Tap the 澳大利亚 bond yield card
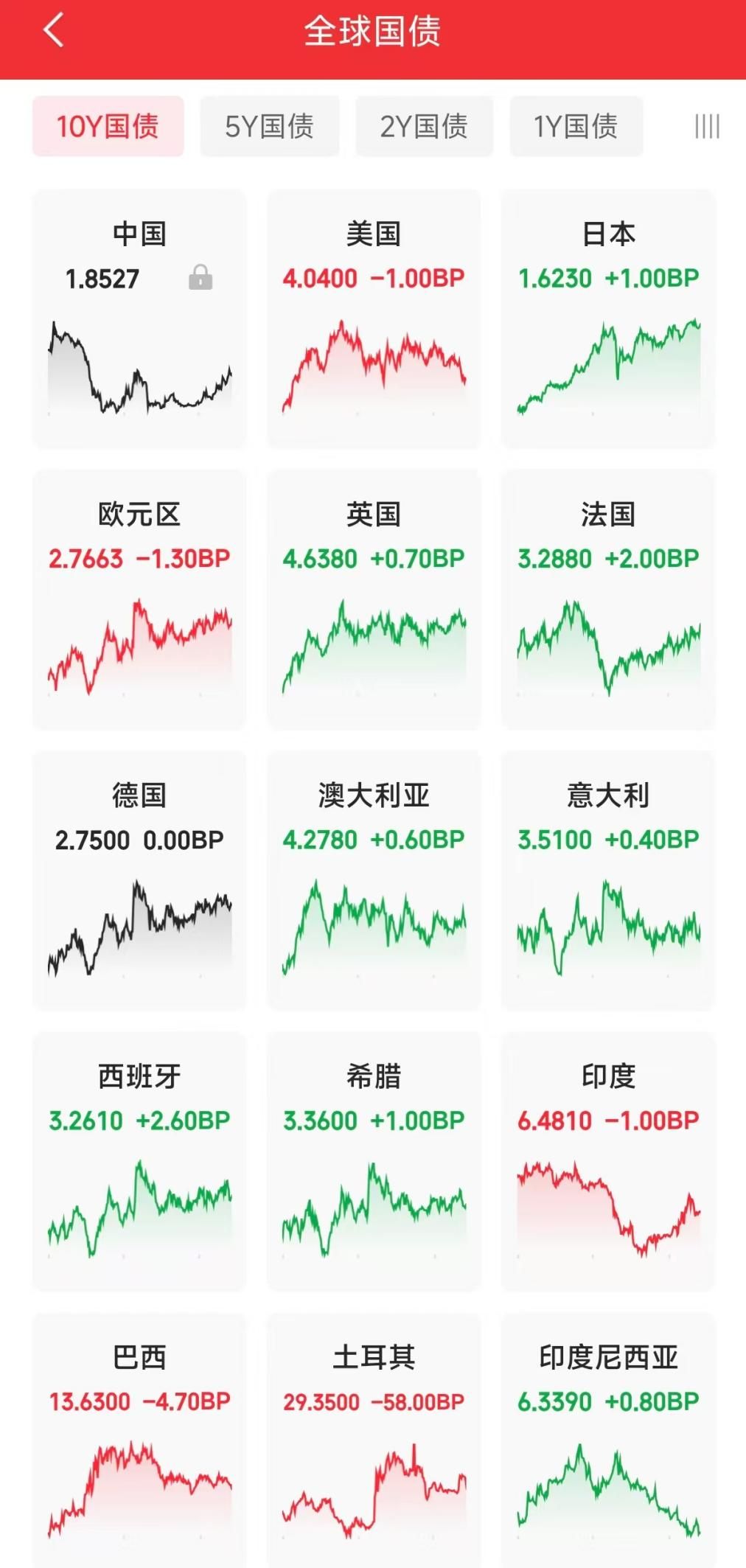The width and height of the screenshot is (746, 1568). tap(374, 880)
